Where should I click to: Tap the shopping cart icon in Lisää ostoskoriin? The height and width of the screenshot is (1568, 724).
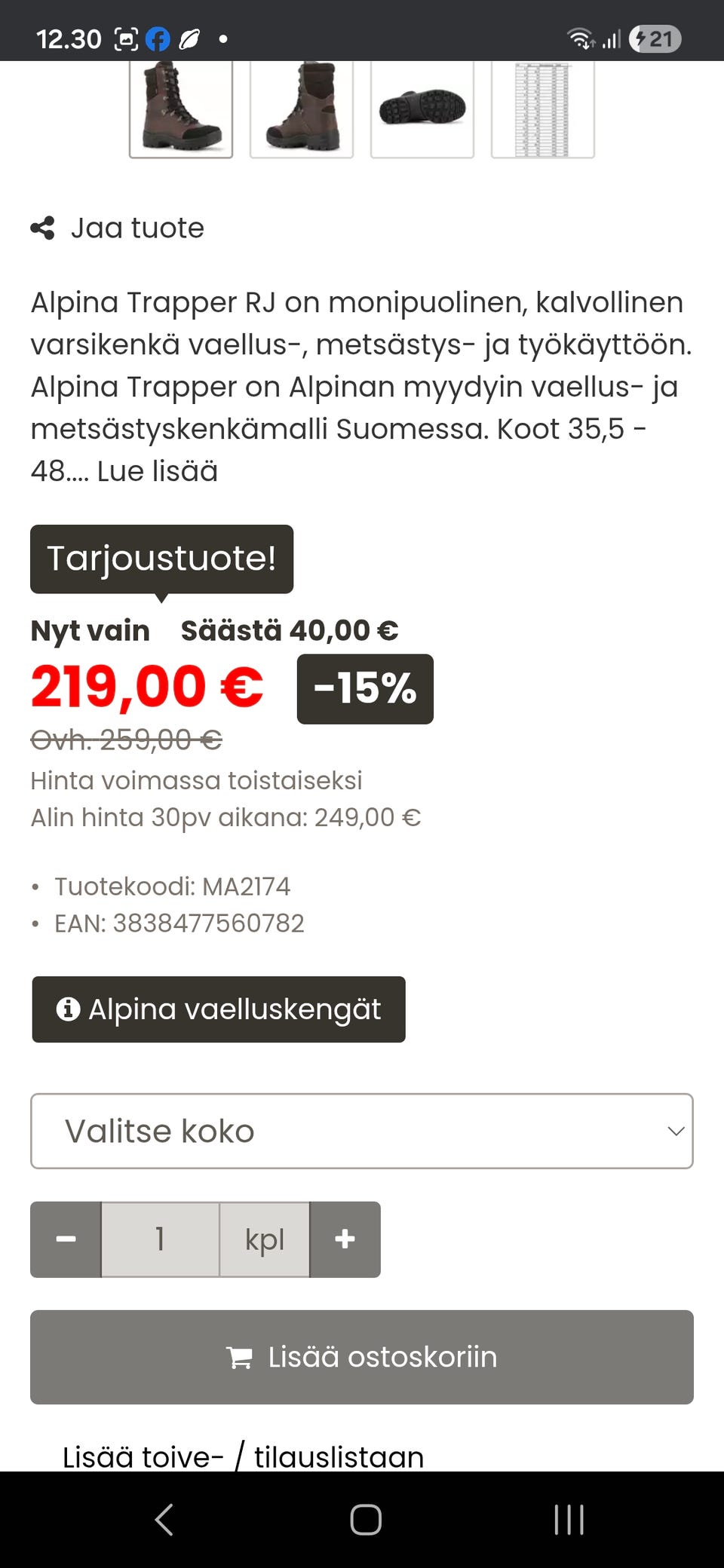pyautogui.click(x=240, y=1357)
